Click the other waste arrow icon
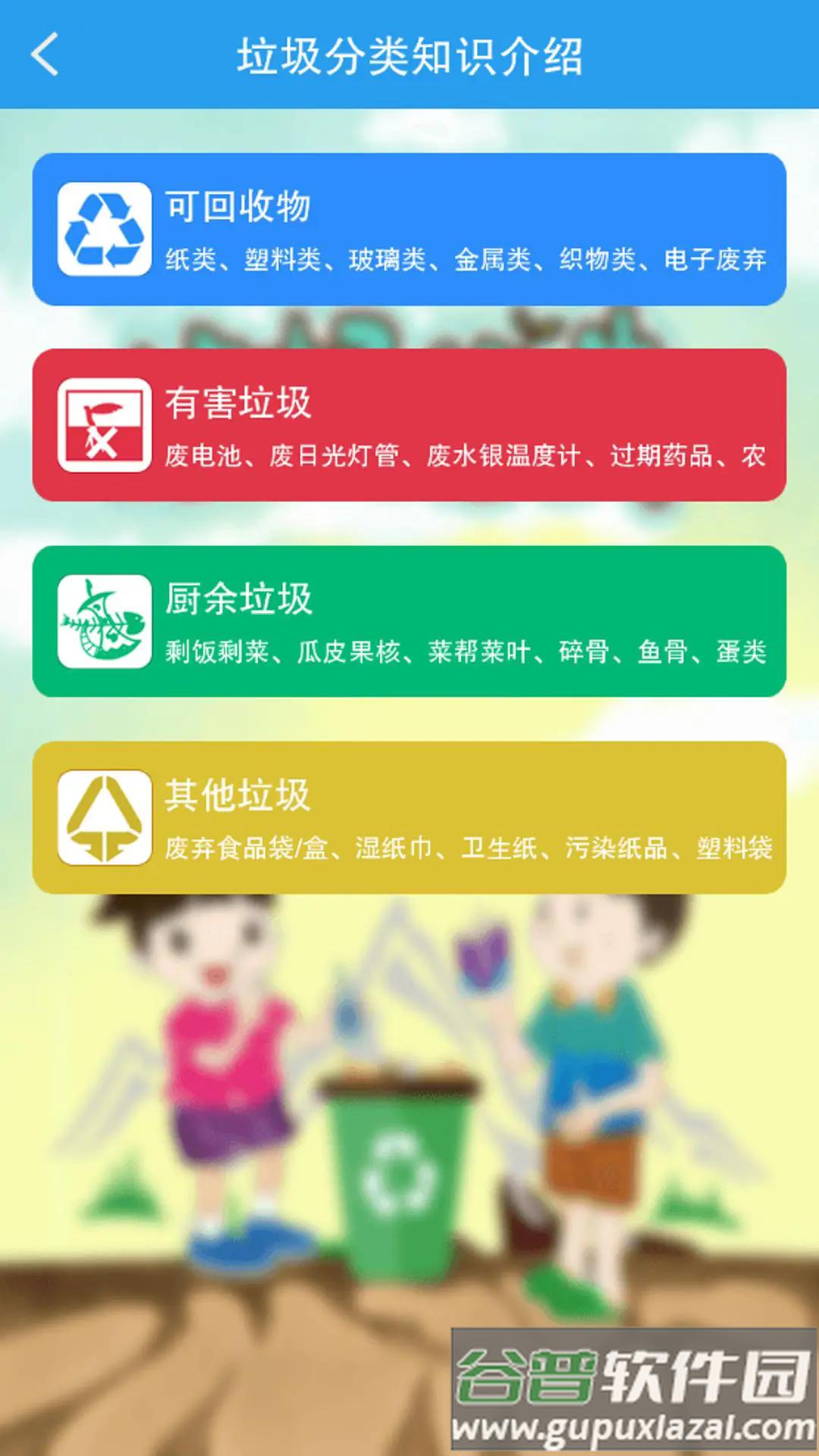The image size is (819, 1456). (104, 817)
